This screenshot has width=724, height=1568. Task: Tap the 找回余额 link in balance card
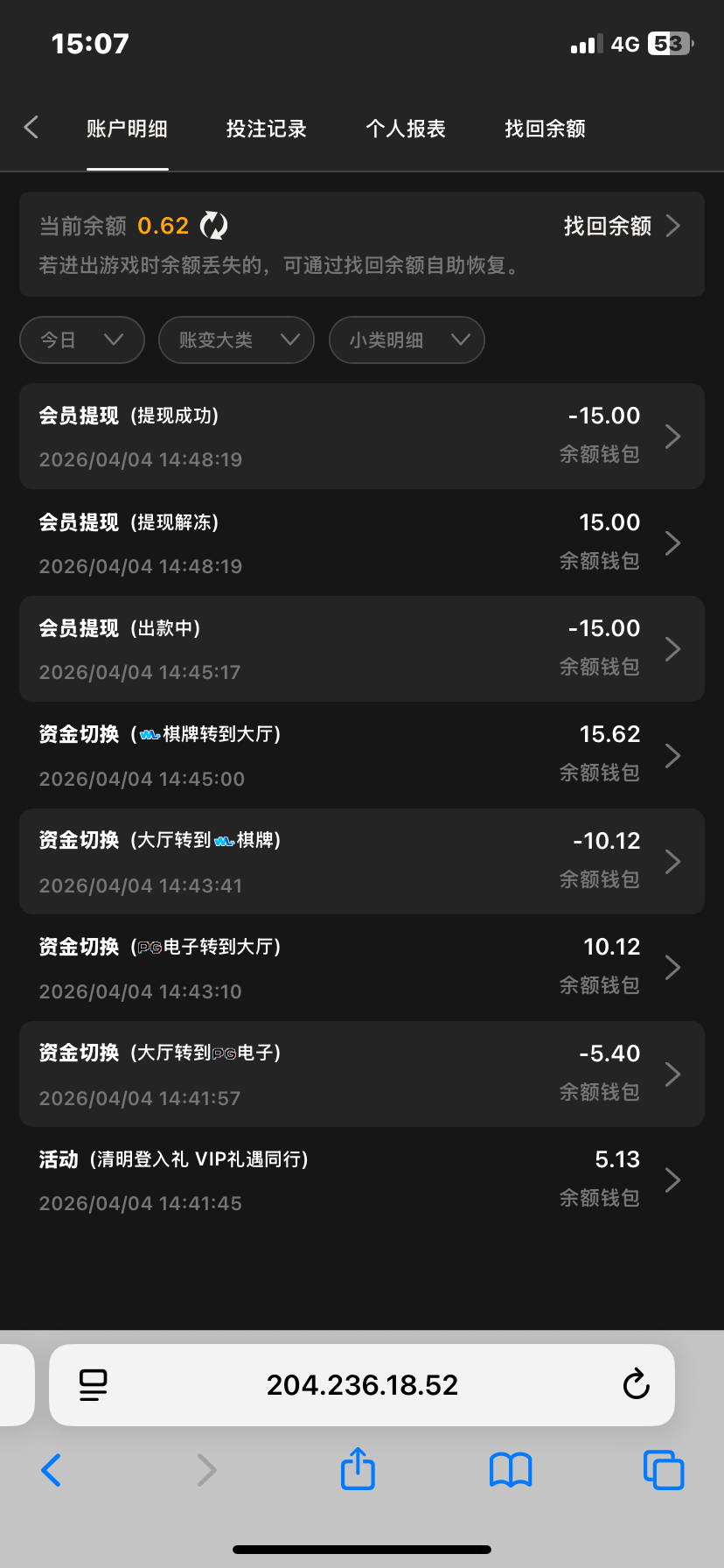coord(621,227)
